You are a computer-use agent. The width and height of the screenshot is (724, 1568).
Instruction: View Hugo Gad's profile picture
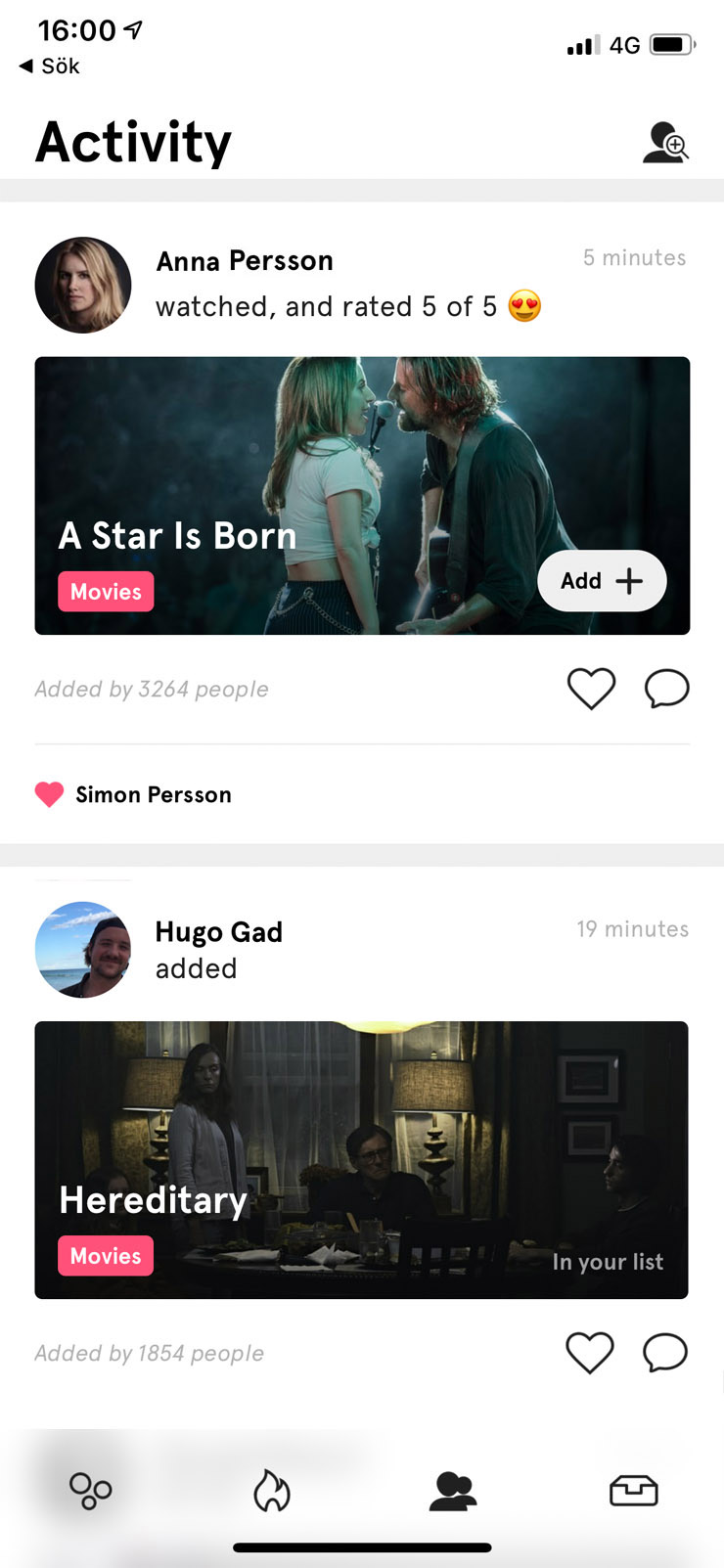(83, 950)
